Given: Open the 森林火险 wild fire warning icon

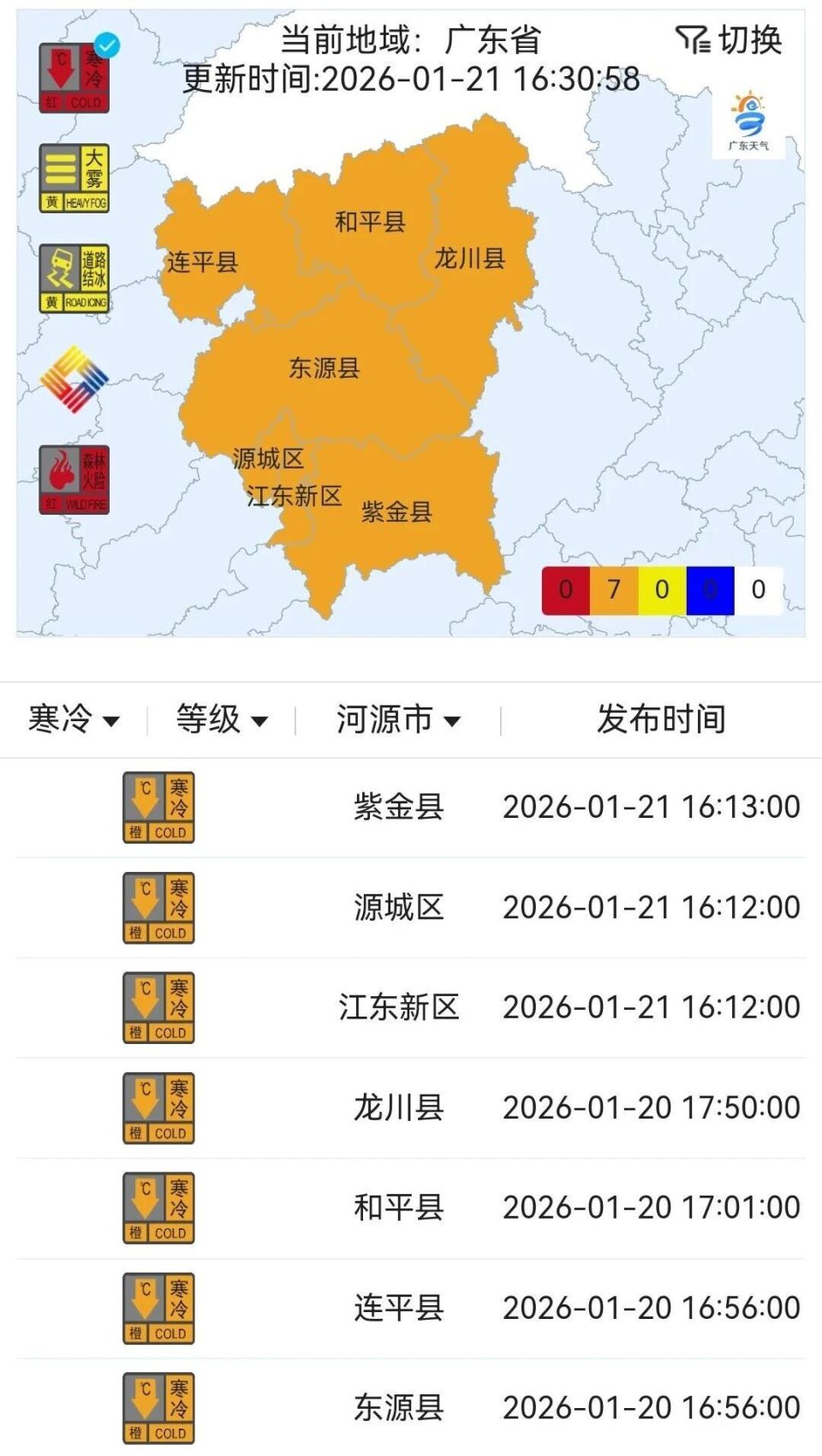Looking at the screenshot, I should [75, 480].
